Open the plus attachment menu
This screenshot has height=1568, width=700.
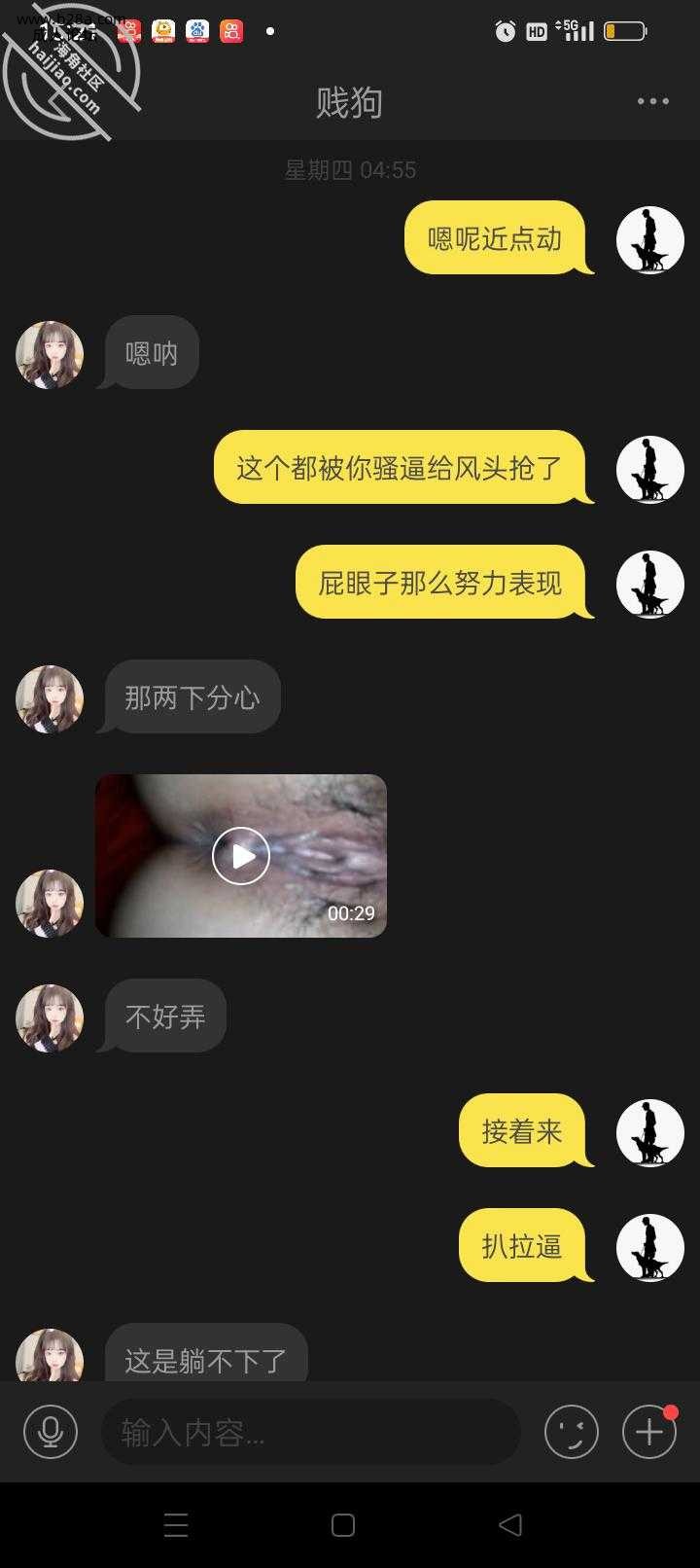(x=648, y=1432)
